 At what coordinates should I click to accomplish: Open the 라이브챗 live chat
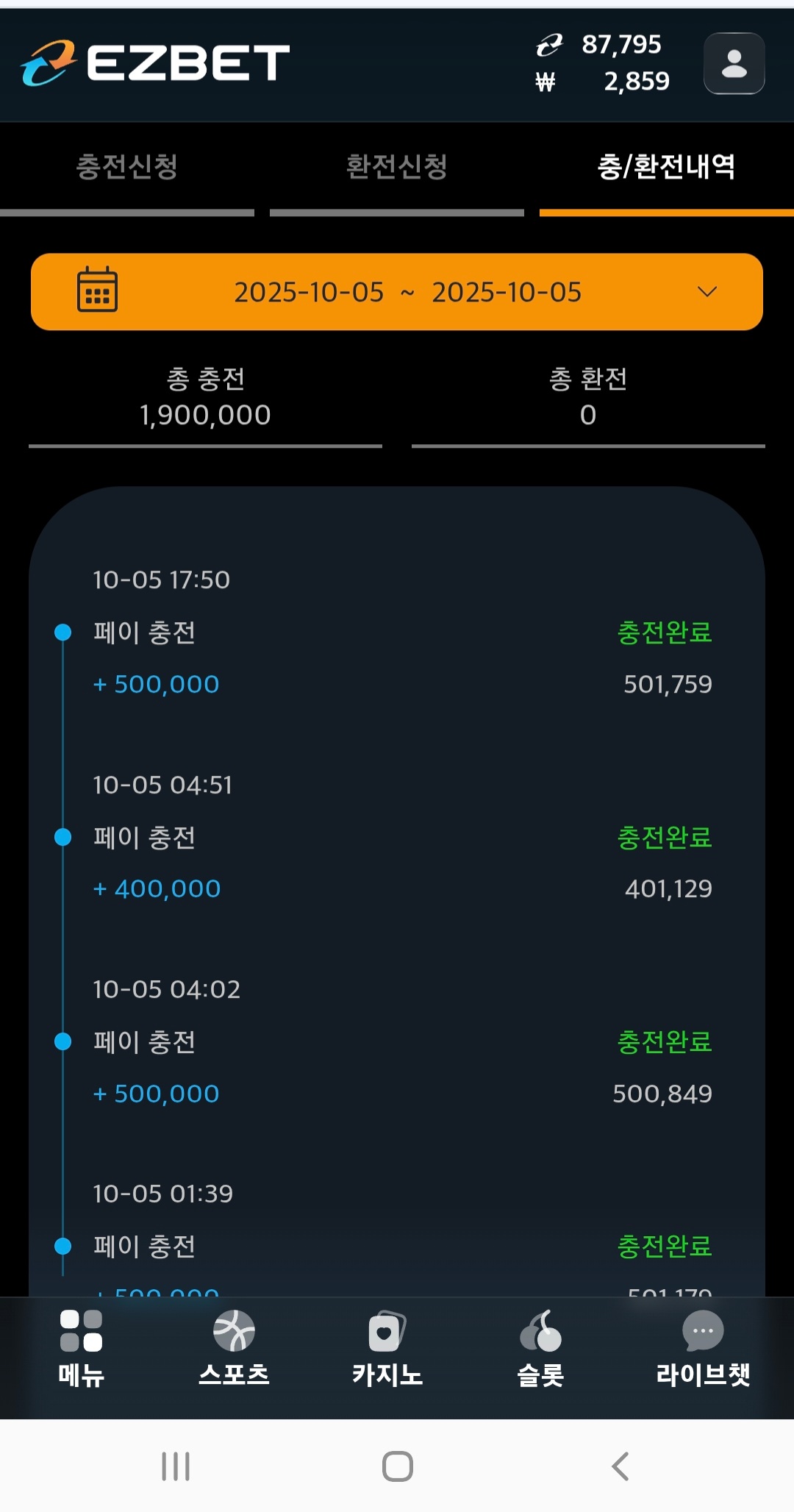click(x=703, y=1348)
